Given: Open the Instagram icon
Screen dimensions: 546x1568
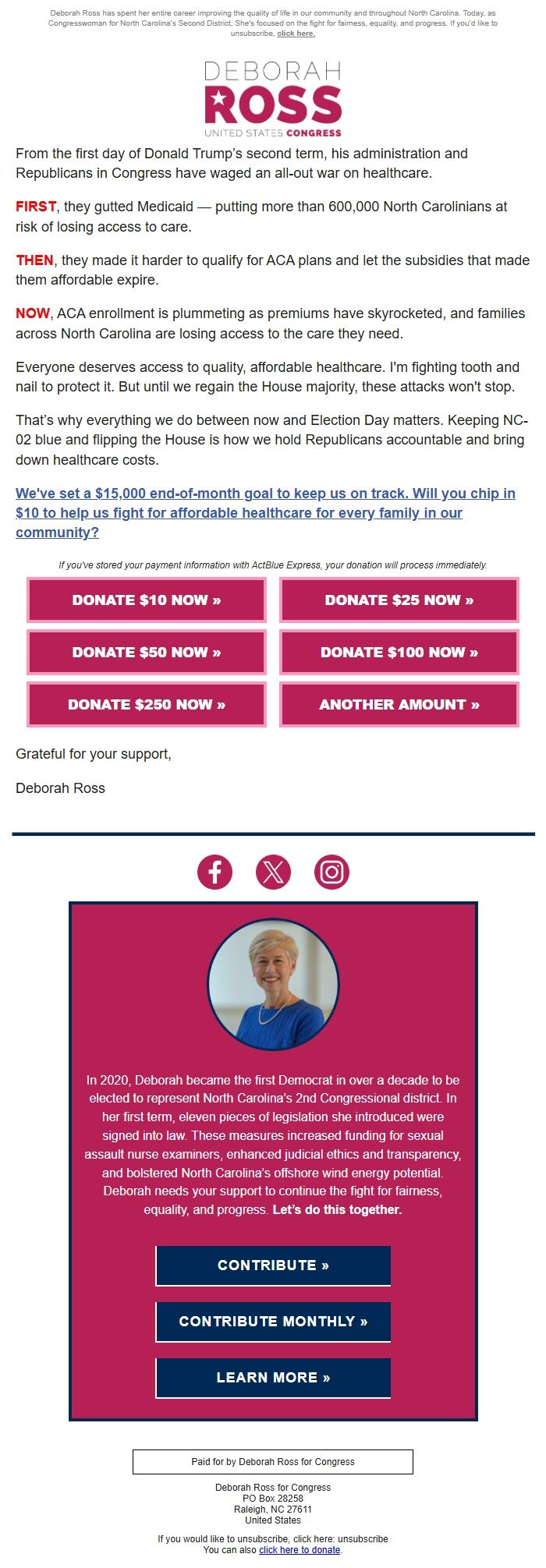Looking at the screenshot, I should click(x=331, y=872).
